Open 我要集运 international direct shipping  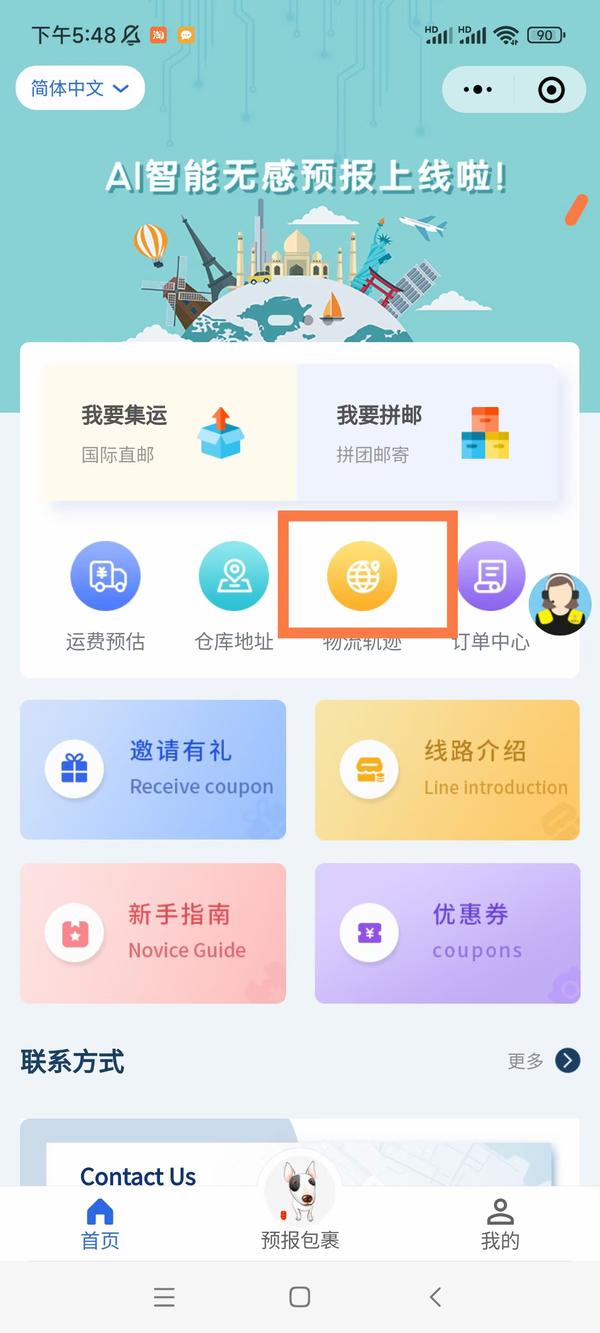pyautogui.click(x=169, y=432)
